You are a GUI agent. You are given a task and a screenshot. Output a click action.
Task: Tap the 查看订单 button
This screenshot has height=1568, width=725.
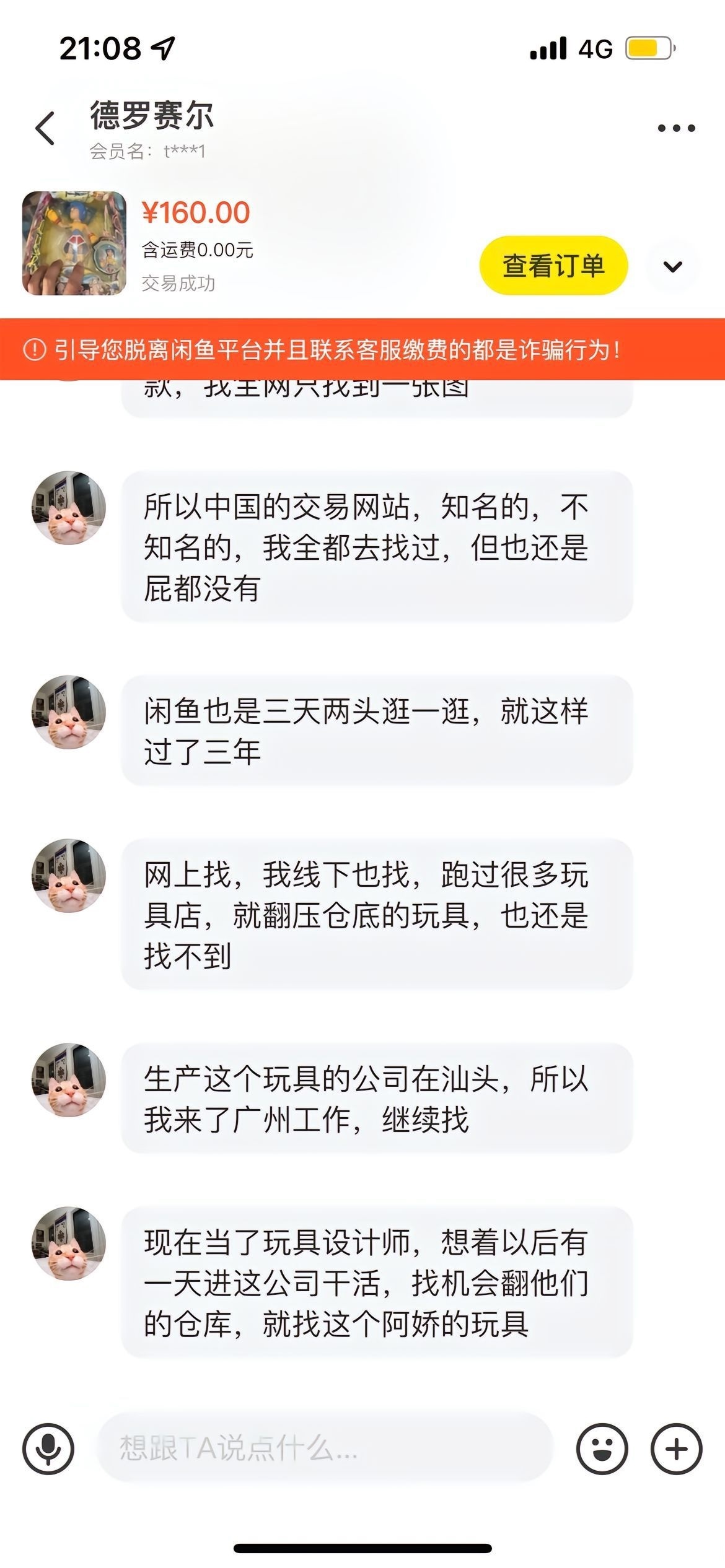553,266
